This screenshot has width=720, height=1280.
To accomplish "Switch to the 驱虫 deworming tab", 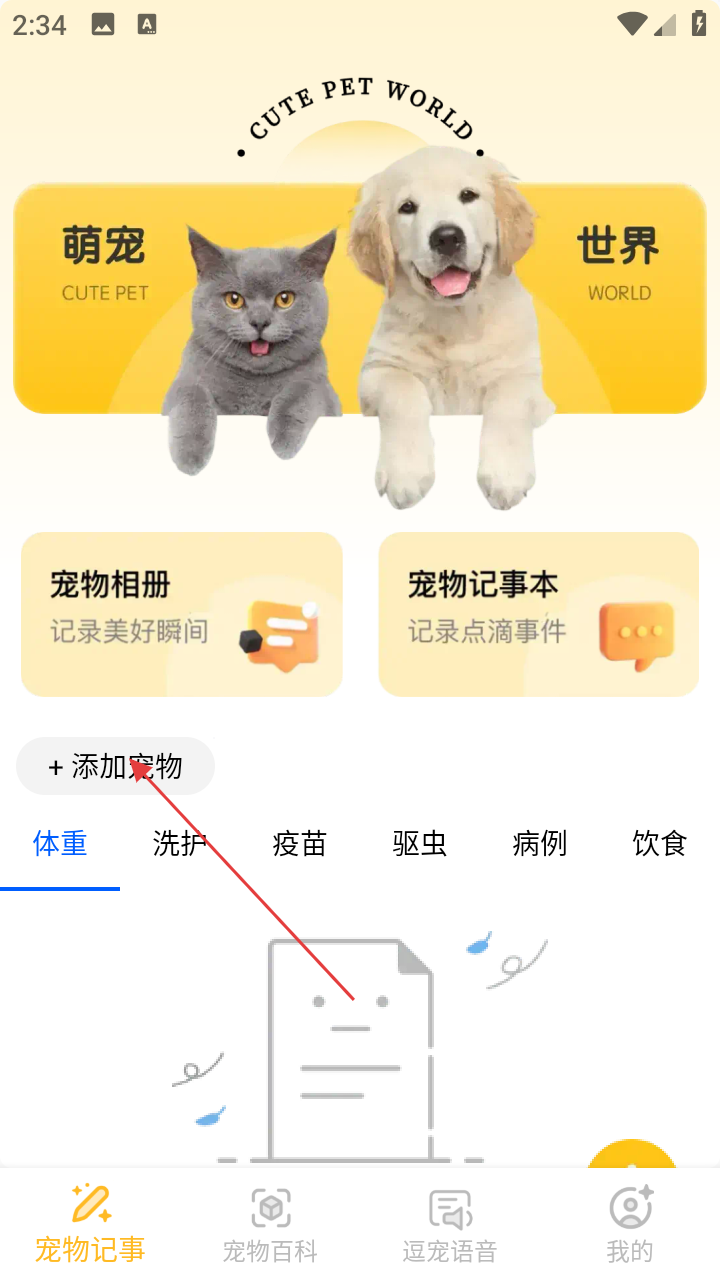I will [420, 844].
